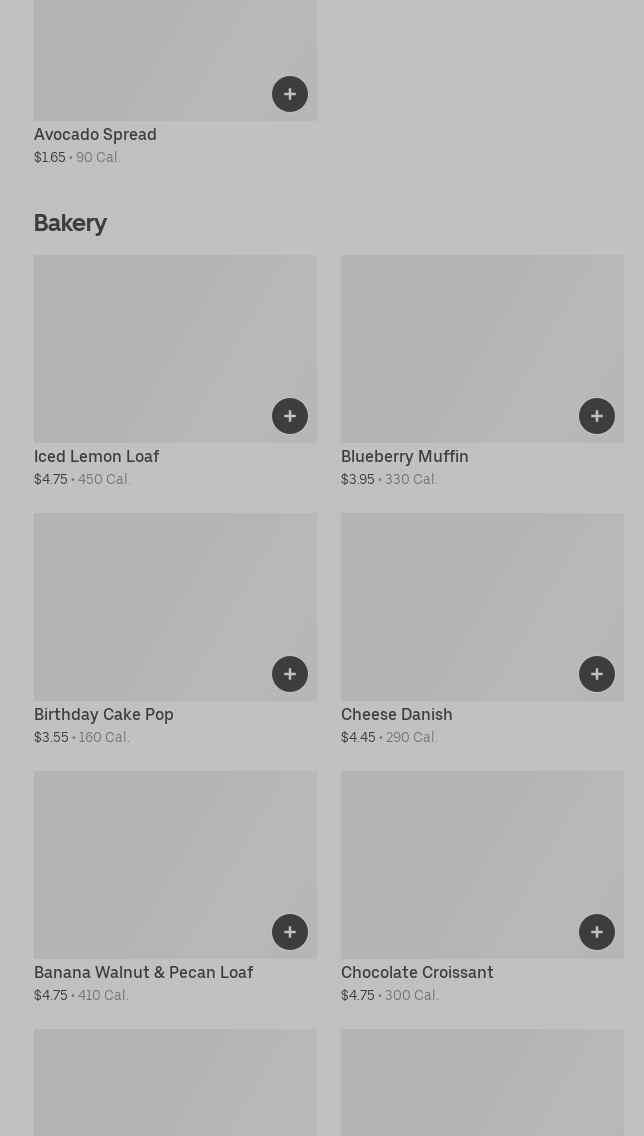644x1136 pixels.
Task: Open the Iced Lemon Loaf item card
Action: pyautogui.click(x=150, y=340)
